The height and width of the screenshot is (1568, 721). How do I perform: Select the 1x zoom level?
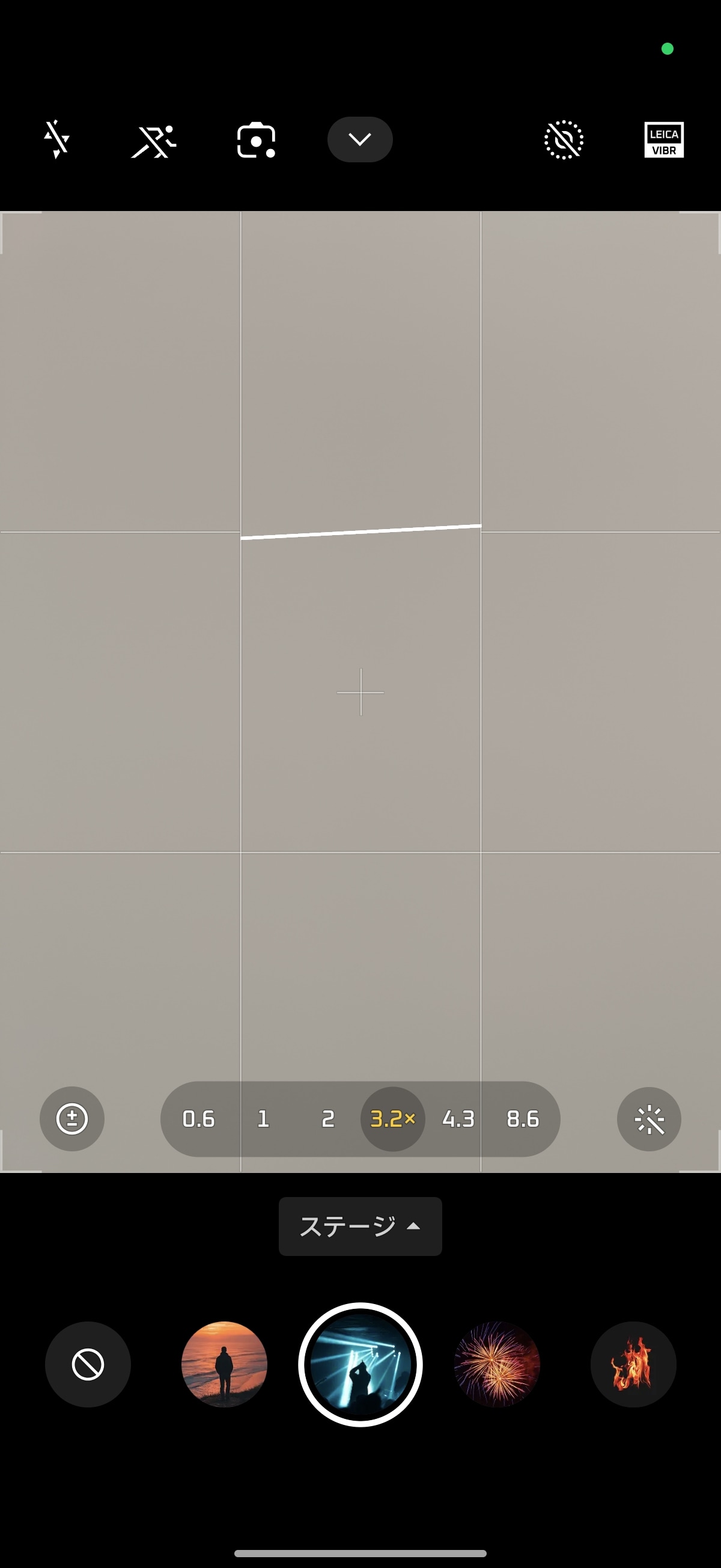[263, 1119]
